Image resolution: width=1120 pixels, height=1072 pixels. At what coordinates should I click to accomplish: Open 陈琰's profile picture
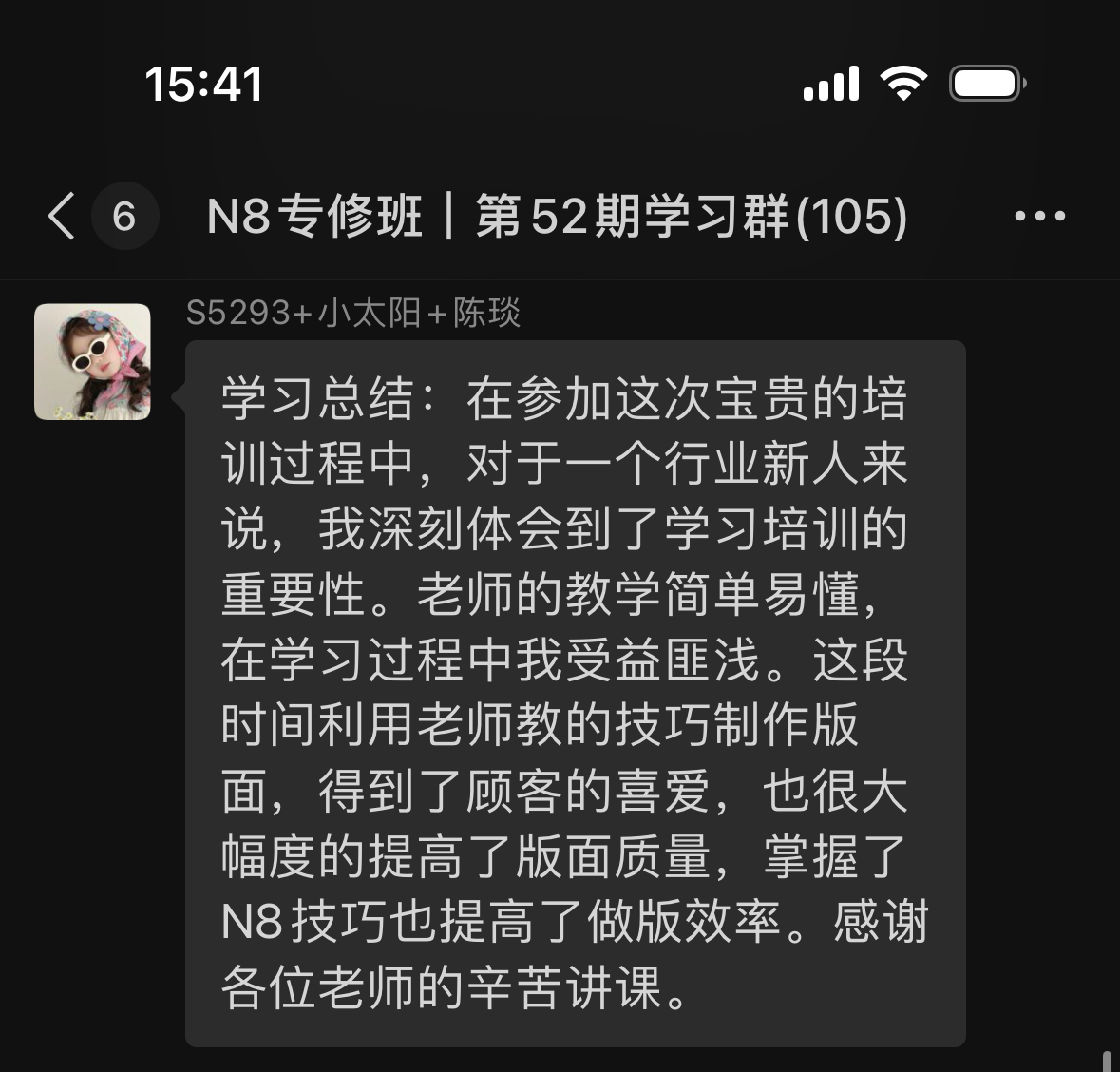point(93,362)
